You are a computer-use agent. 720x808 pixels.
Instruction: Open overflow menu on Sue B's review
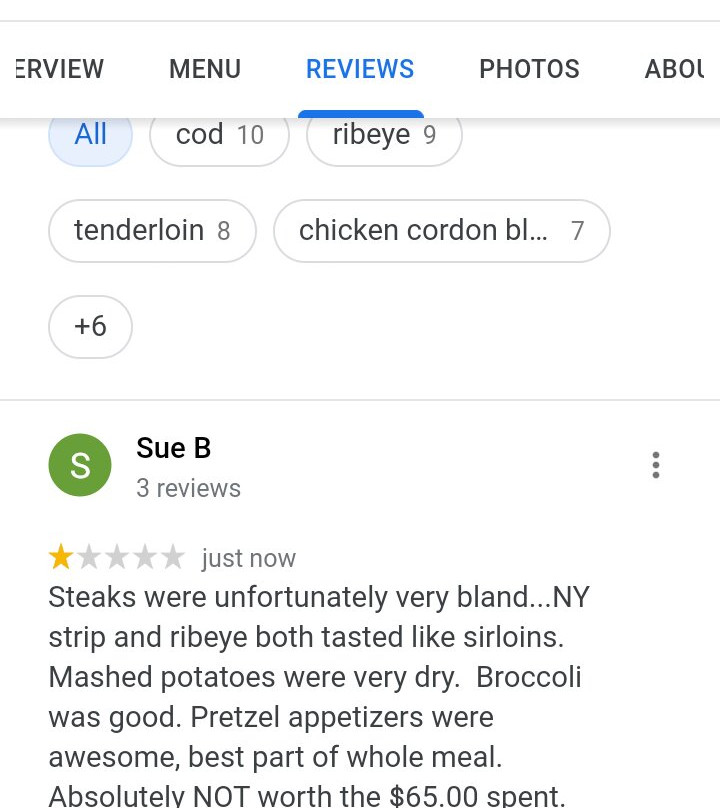tap(656, 465)
